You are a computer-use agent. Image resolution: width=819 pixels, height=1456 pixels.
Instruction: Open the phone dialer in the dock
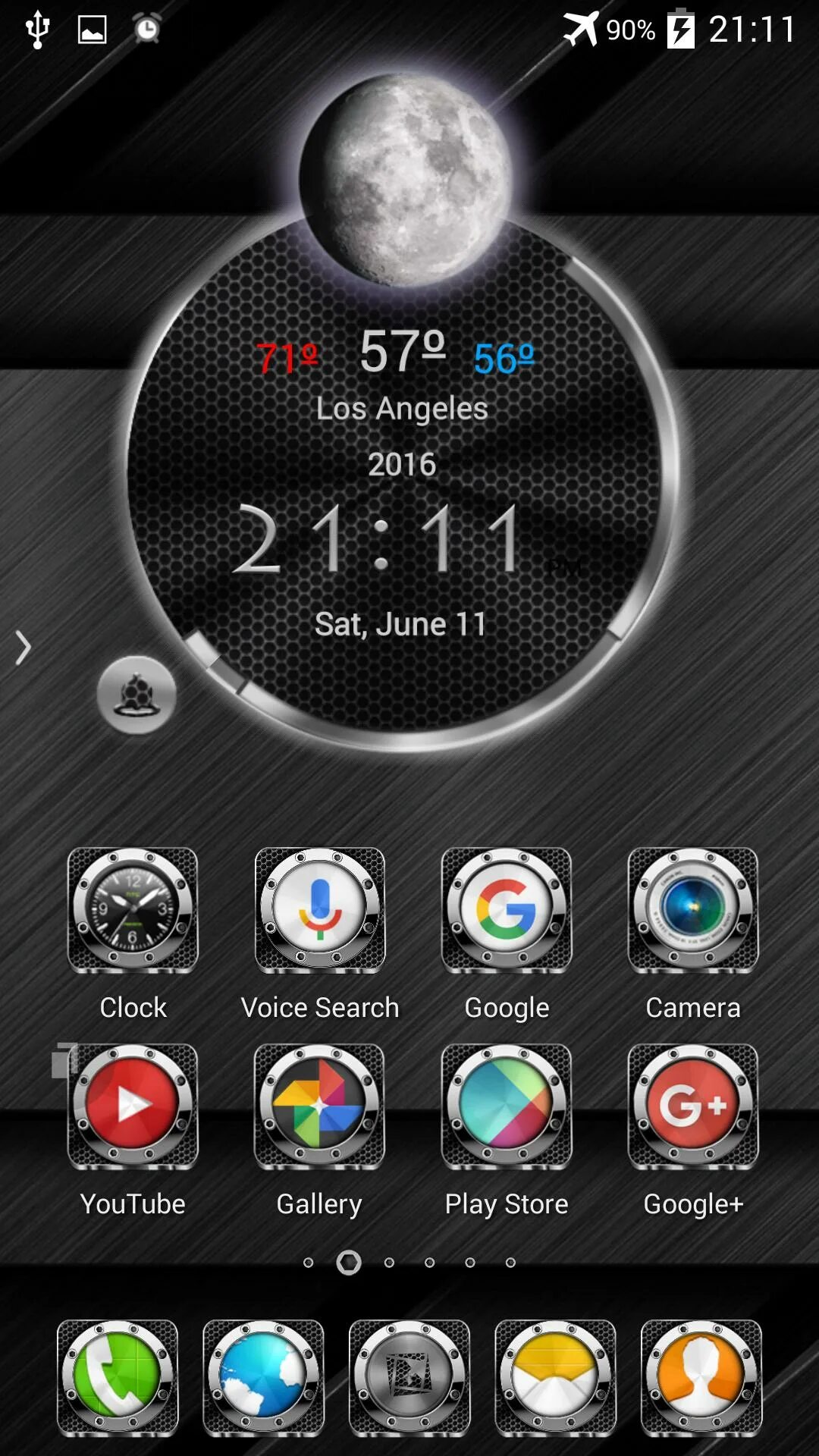coord(118,1378)
